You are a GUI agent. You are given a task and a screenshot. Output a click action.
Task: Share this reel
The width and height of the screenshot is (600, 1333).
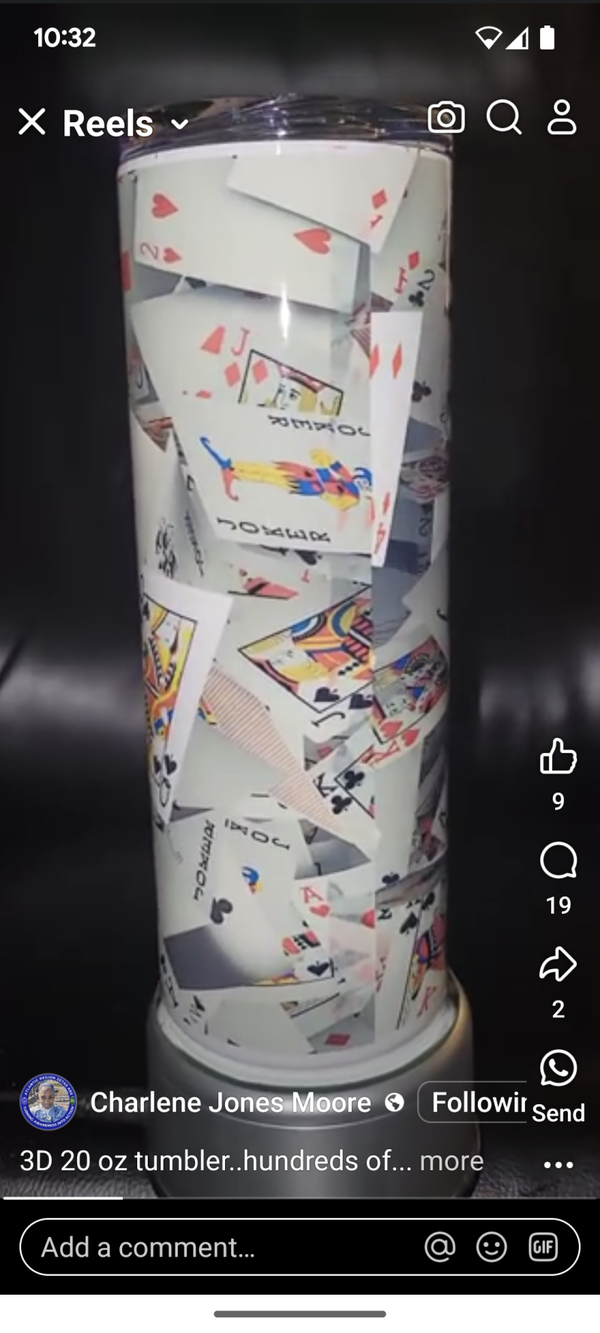point(558,965)
